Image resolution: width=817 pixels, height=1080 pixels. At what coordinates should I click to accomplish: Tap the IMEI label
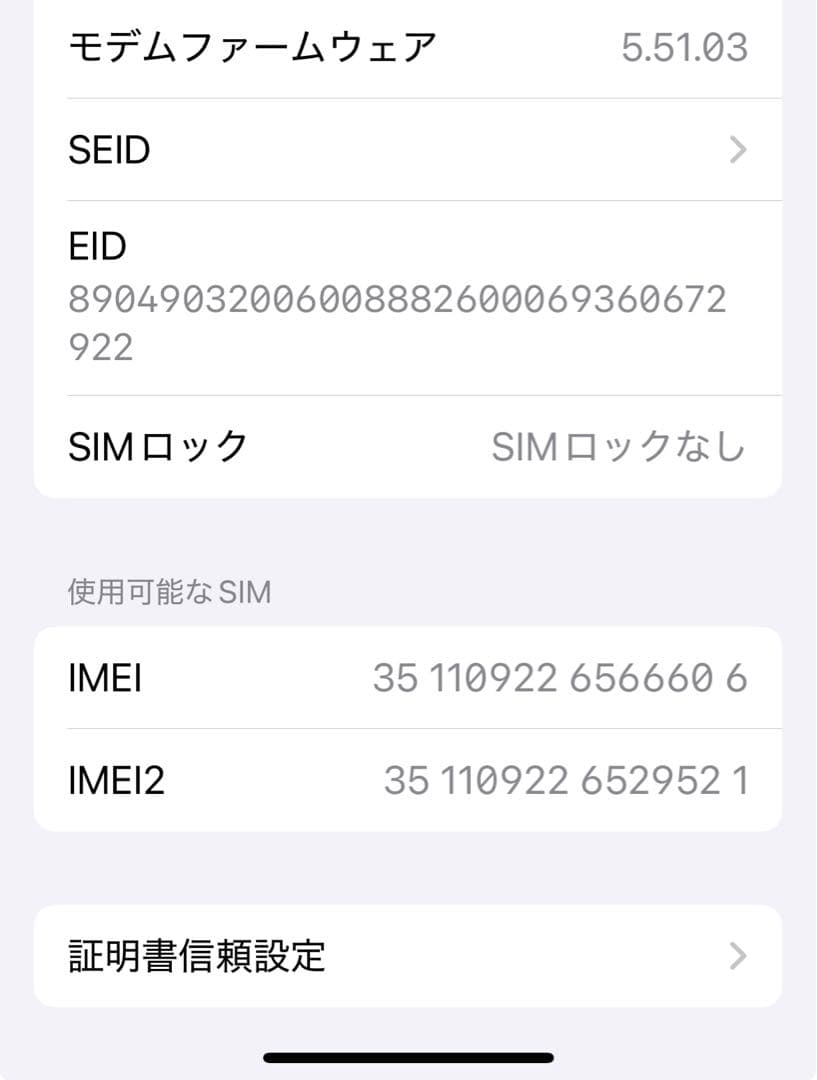tap(105, 677)
